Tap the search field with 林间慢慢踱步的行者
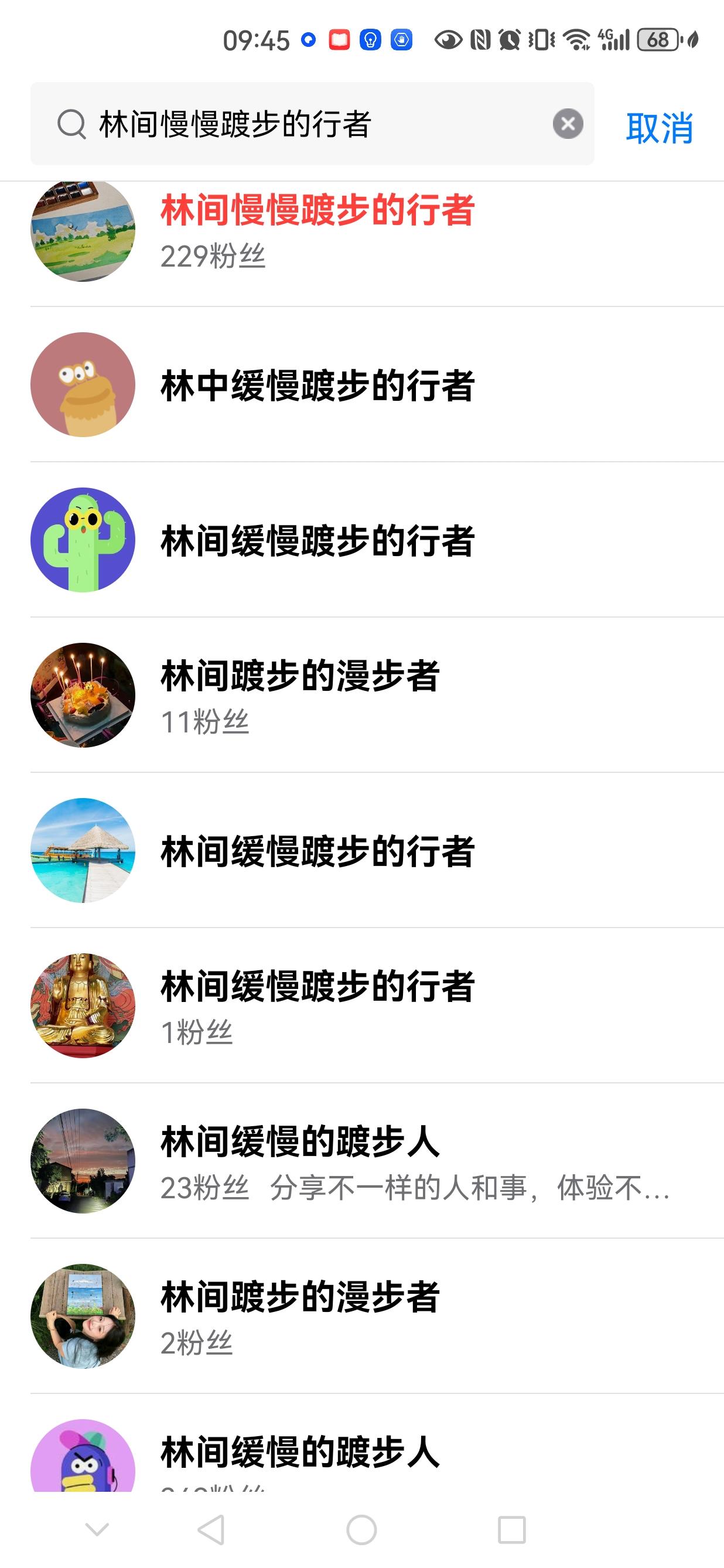 point(304,124)
